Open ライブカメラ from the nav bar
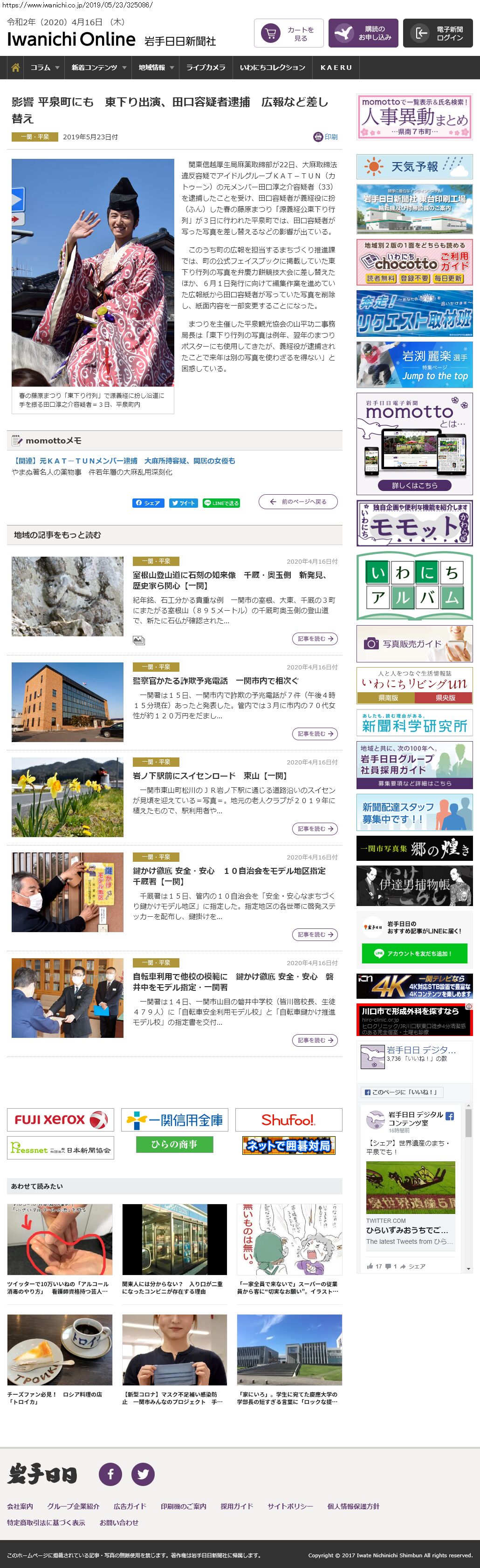 coord(205,68)
